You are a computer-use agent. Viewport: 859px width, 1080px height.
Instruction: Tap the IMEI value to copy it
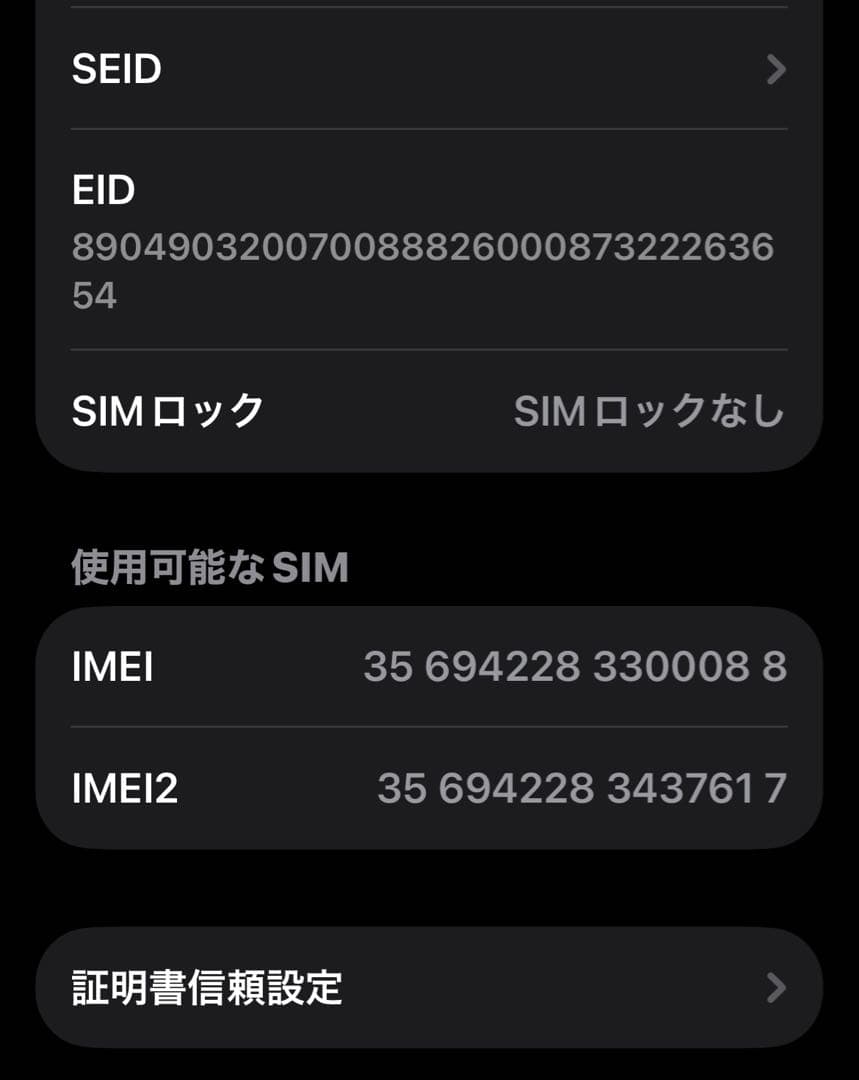click(575, 666)
